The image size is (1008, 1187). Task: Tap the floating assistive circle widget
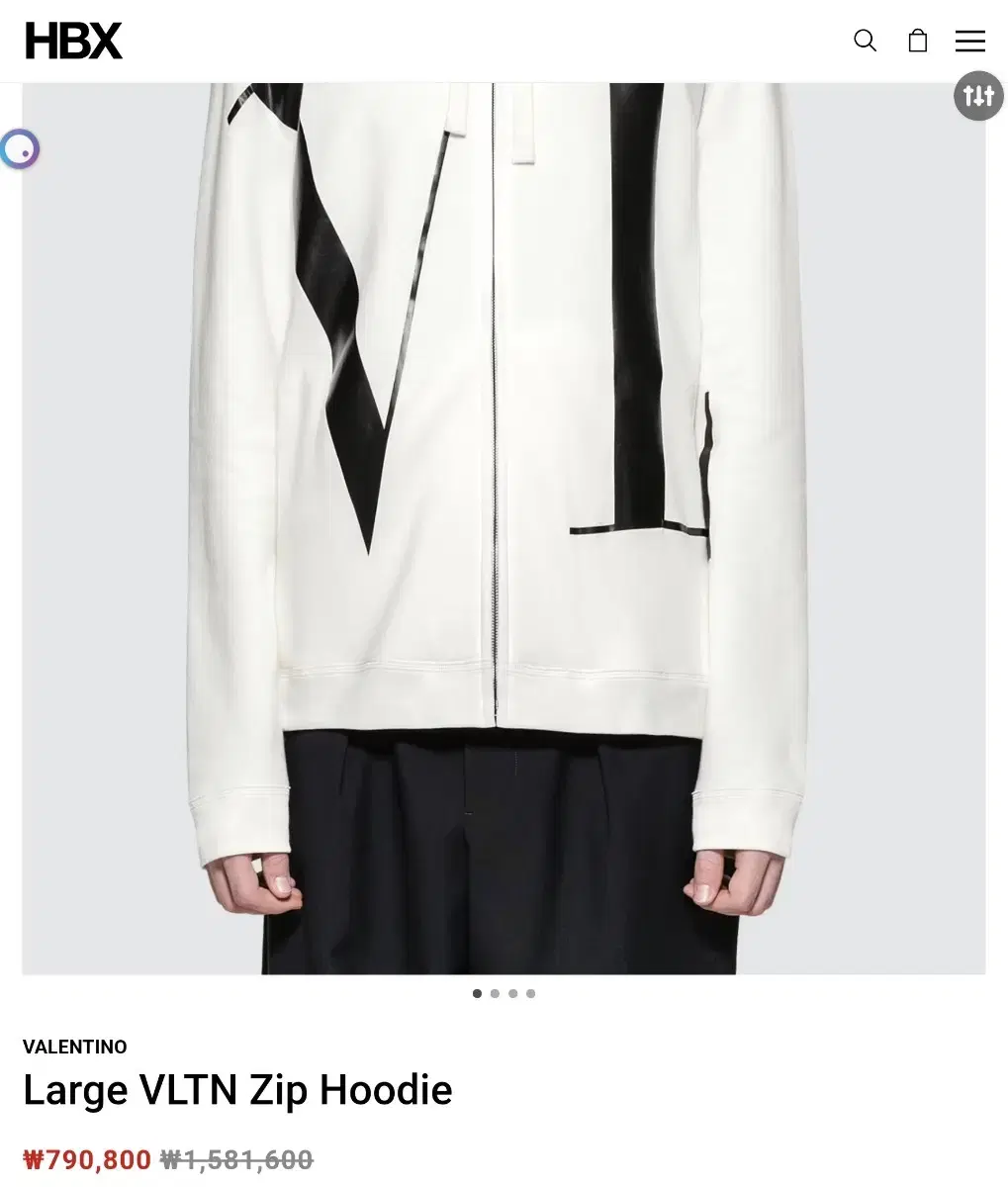click(x=21, y=148)
